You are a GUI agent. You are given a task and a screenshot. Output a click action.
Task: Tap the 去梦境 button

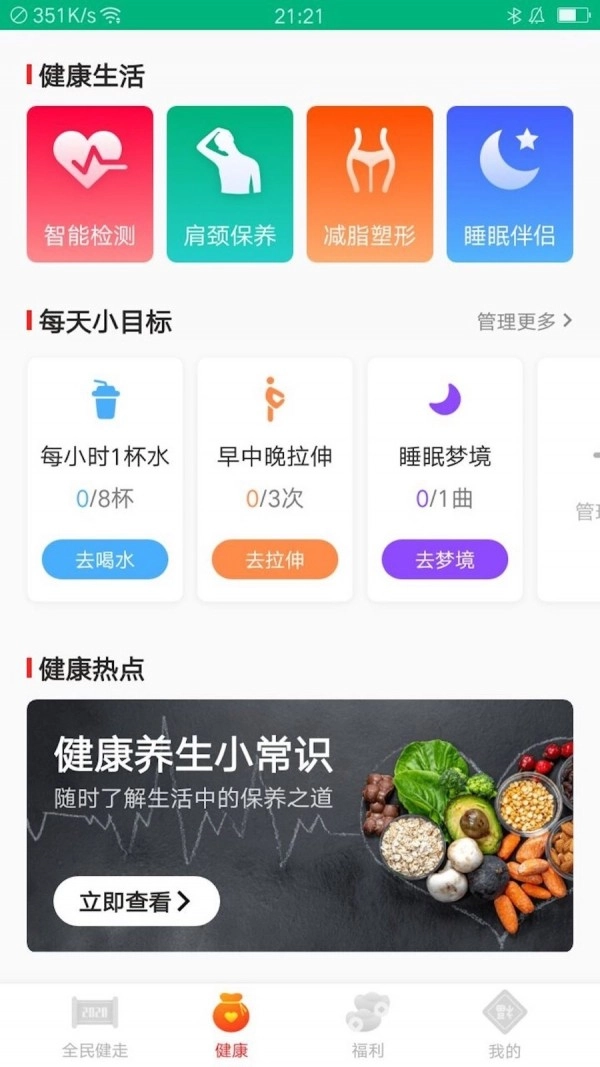(445, 560)
